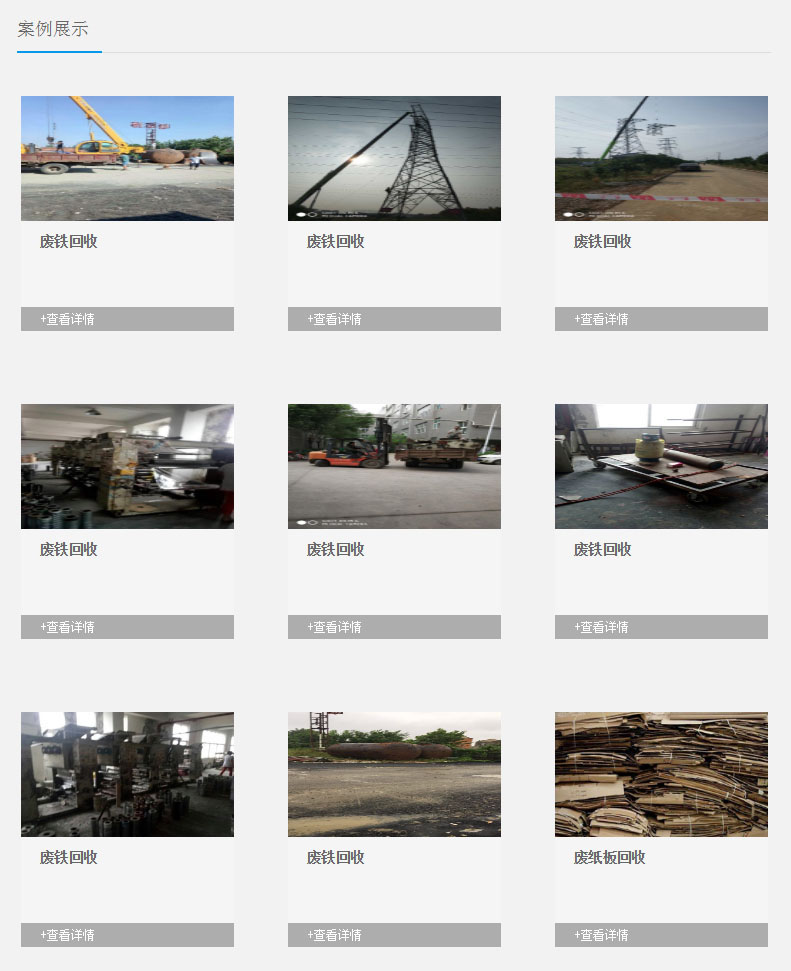
Task: Open the 废铁回收 case with orange forklift photo
Action: click(394, 466)
